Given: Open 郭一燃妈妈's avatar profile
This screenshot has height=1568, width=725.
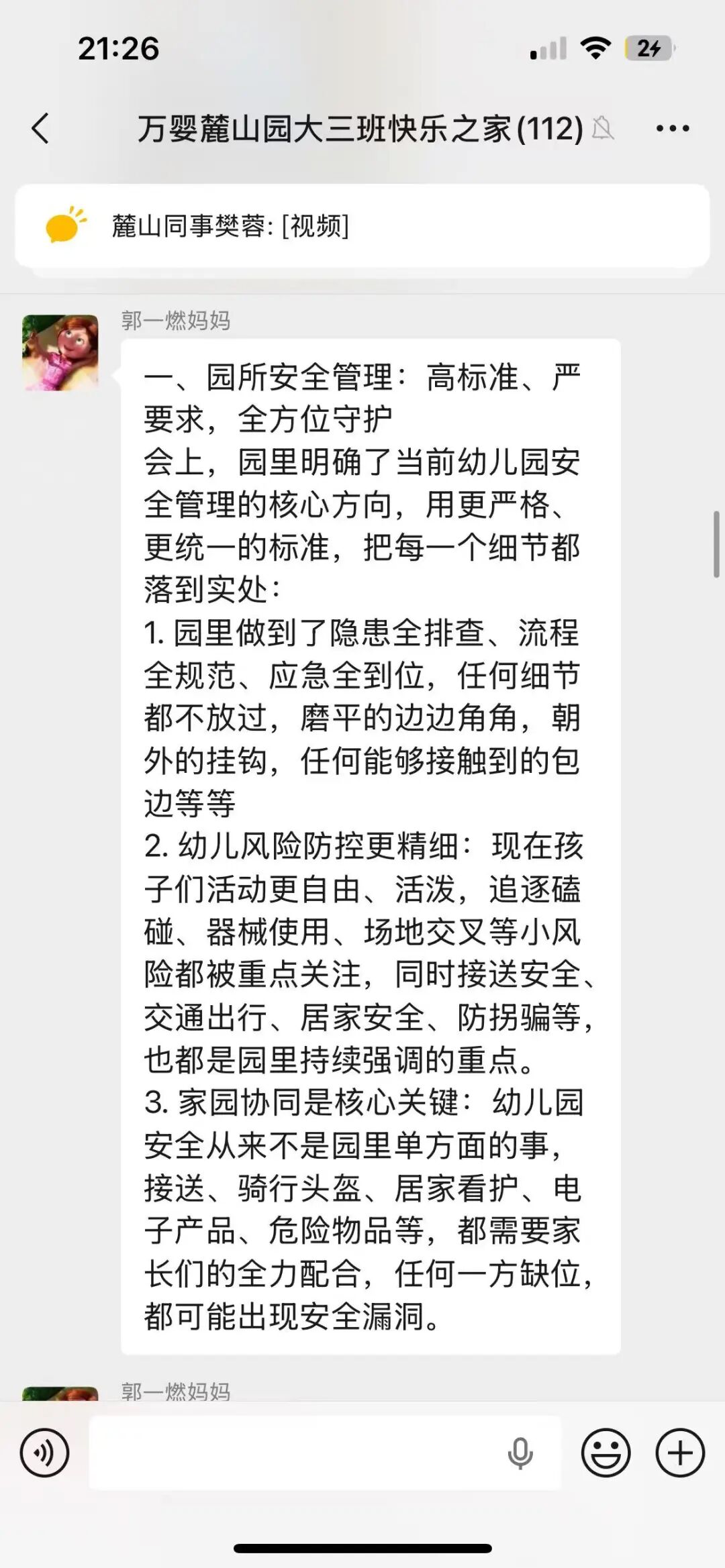Looking at the screenshot, I should [60, 352].
